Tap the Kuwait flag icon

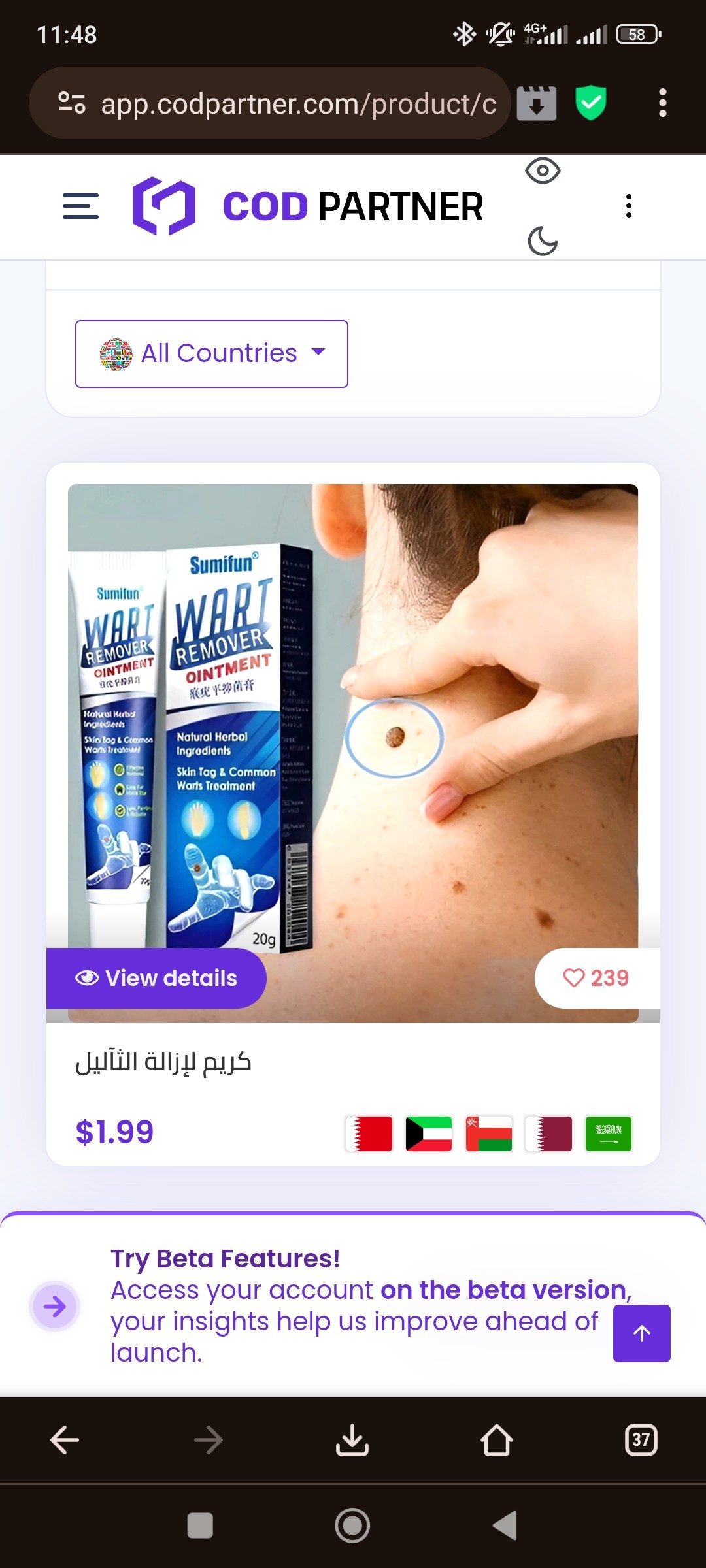tap(428, 1134)
